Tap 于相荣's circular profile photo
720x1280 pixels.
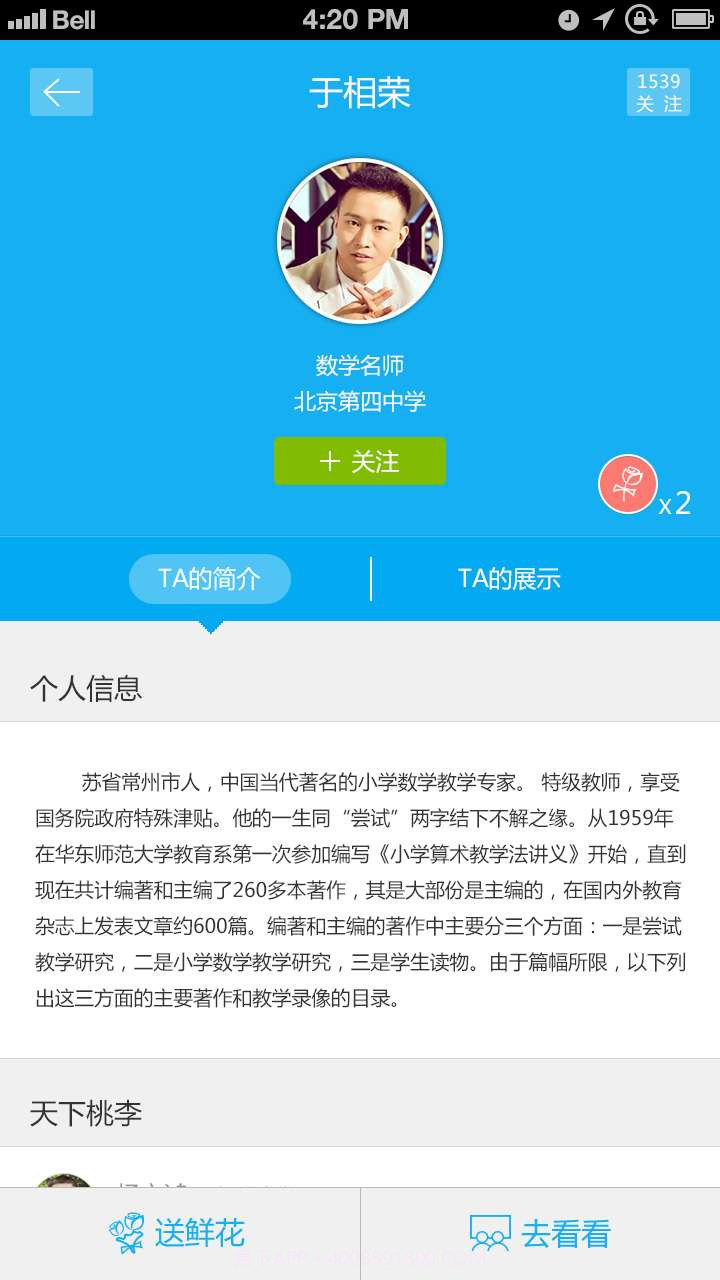click(360, 240)
